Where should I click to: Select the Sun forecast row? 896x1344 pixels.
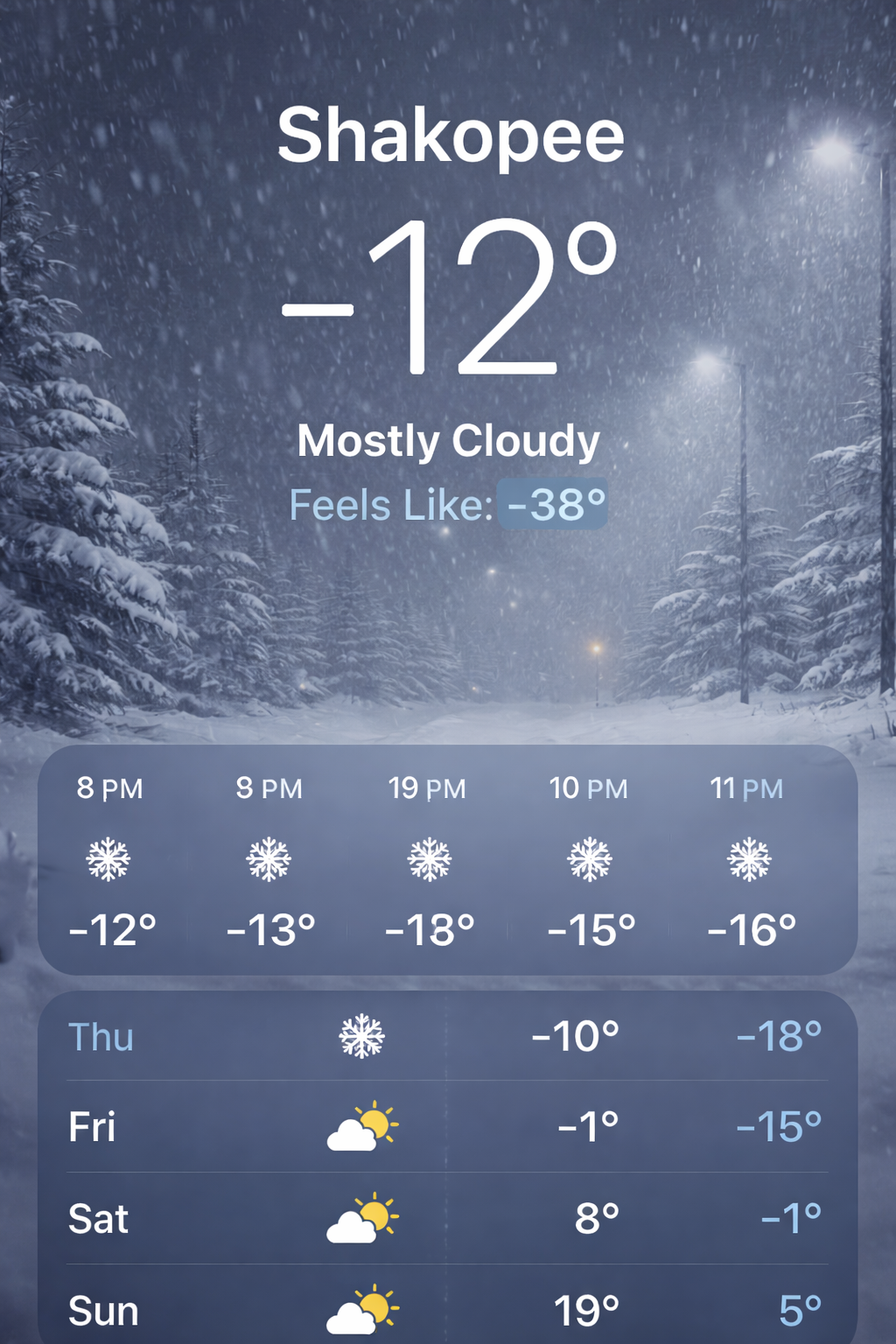(446, 1310)
